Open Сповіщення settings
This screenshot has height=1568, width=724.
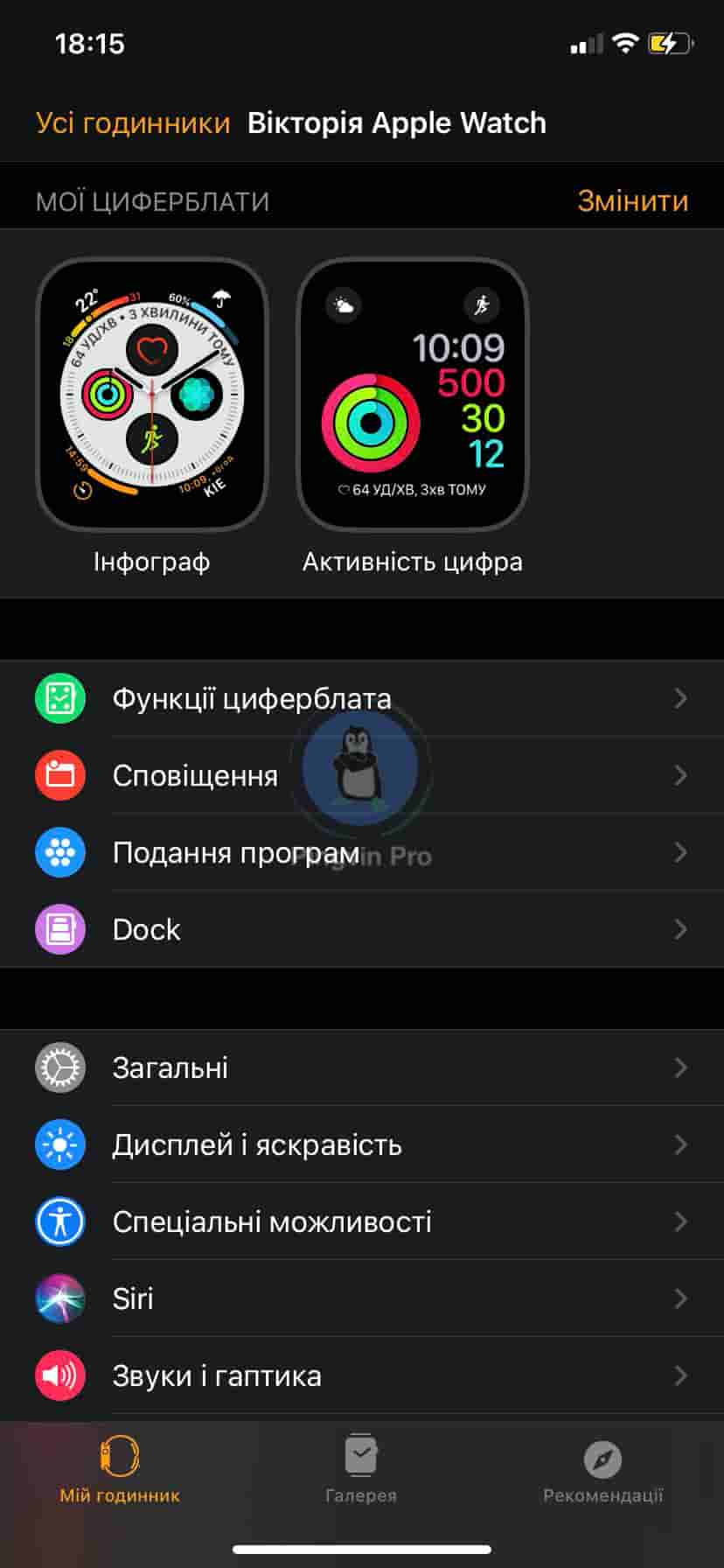pos(362,775)
